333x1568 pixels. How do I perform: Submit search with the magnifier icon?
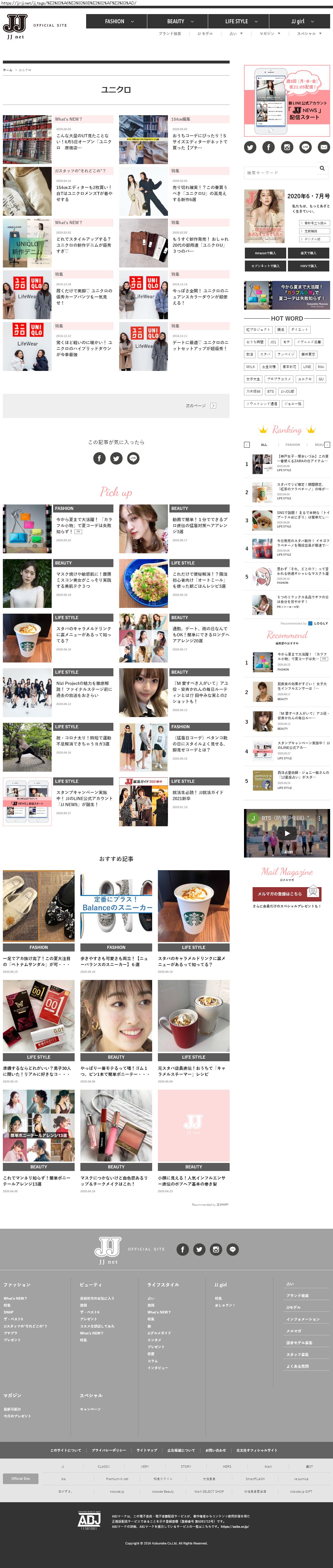pyautogui.click(x=322, y=169)
